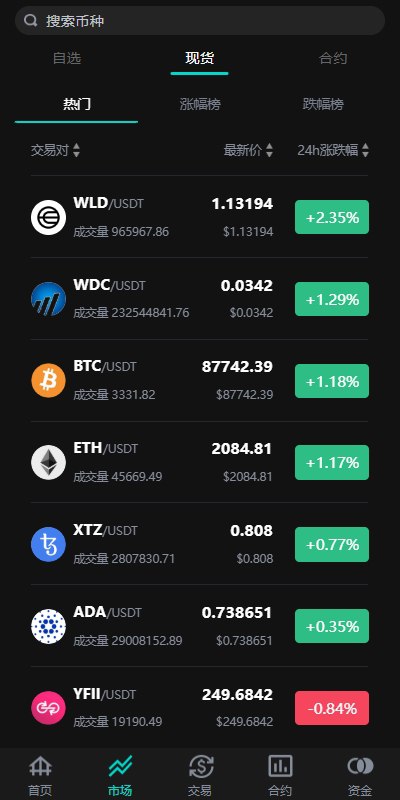
Task: Open the ADA/USDT trading pair
Action: pyautogui.click(x=199, y=626)
